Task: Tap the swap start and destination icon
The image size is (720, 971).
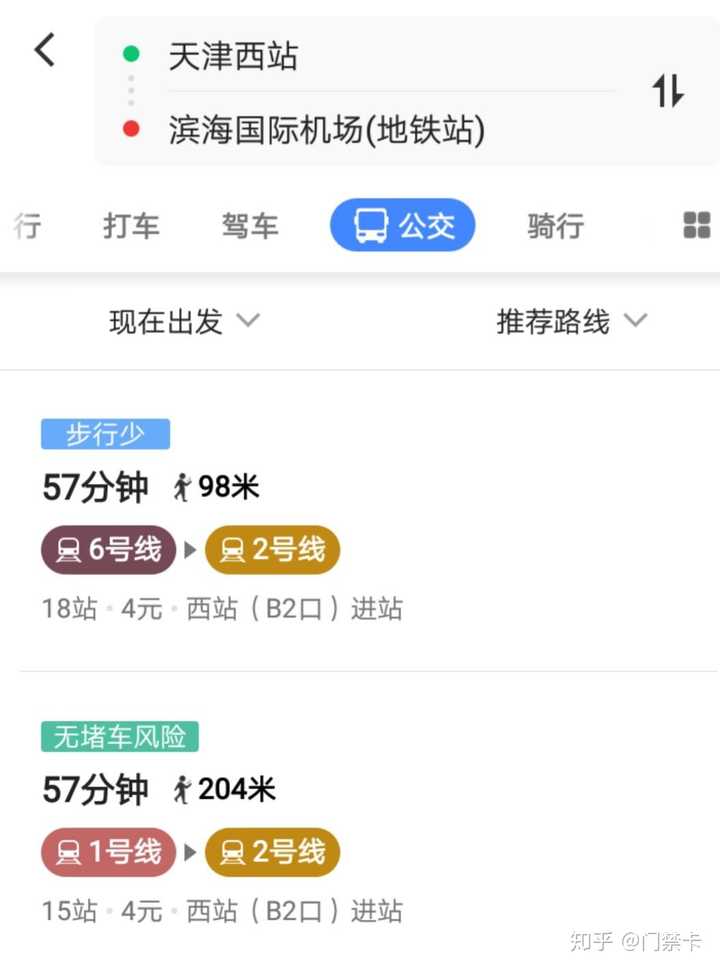Action: tap(668, 92)
